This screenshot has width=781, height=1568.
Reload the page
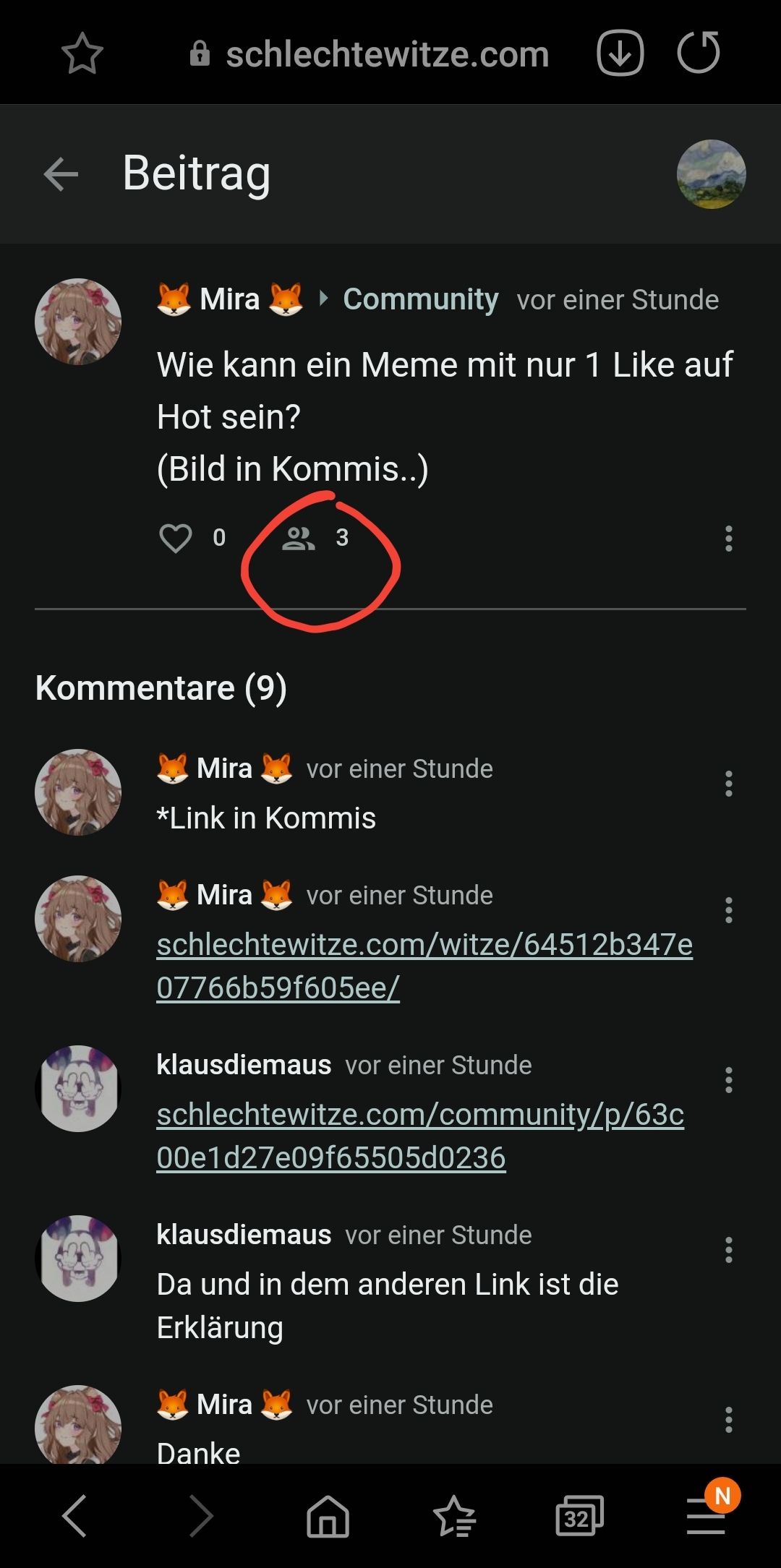(698, 53)
